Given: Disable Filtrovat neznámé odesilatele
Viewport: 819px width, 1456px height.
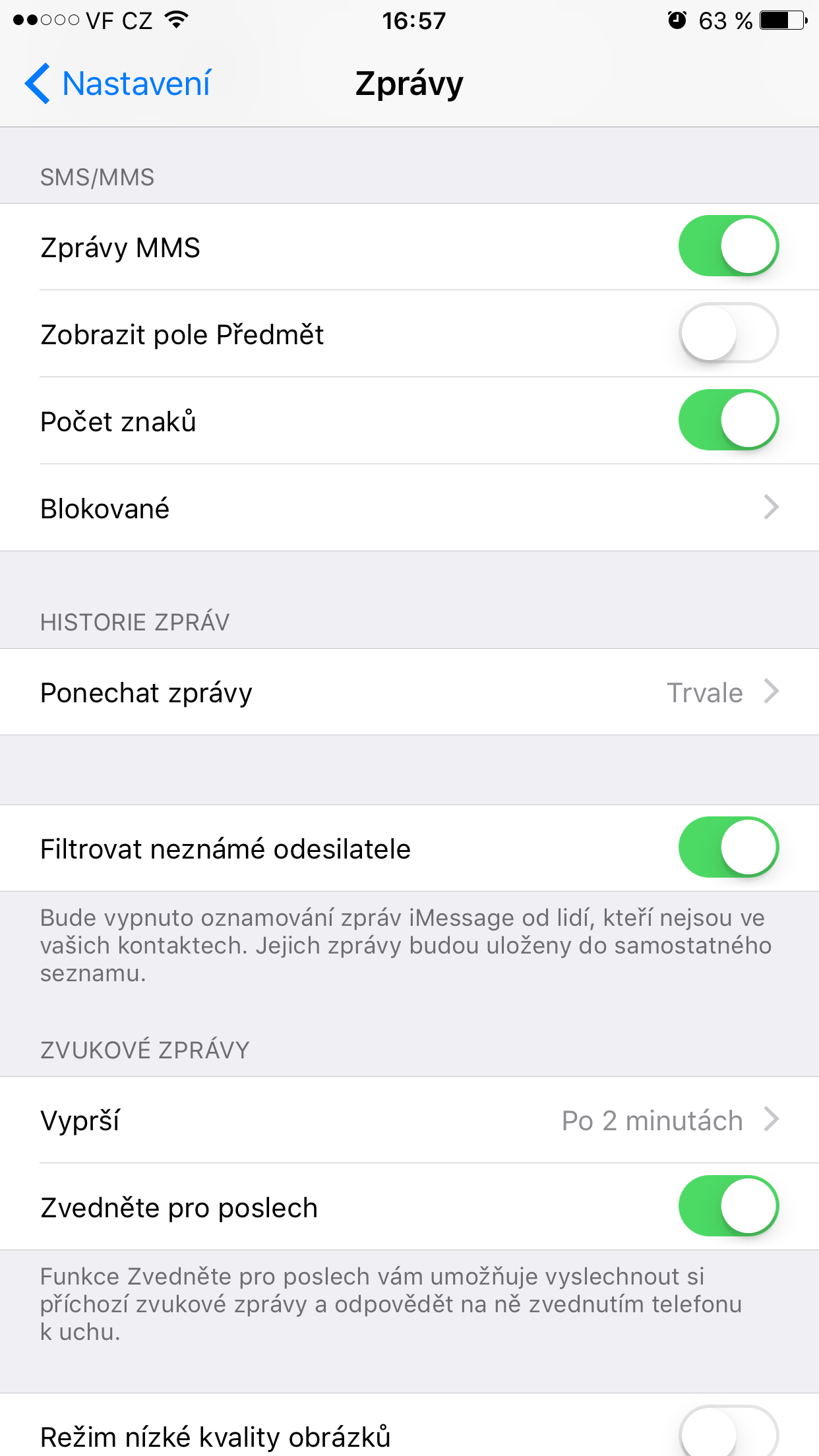Looking at the screenshot, I should (729, 848).
